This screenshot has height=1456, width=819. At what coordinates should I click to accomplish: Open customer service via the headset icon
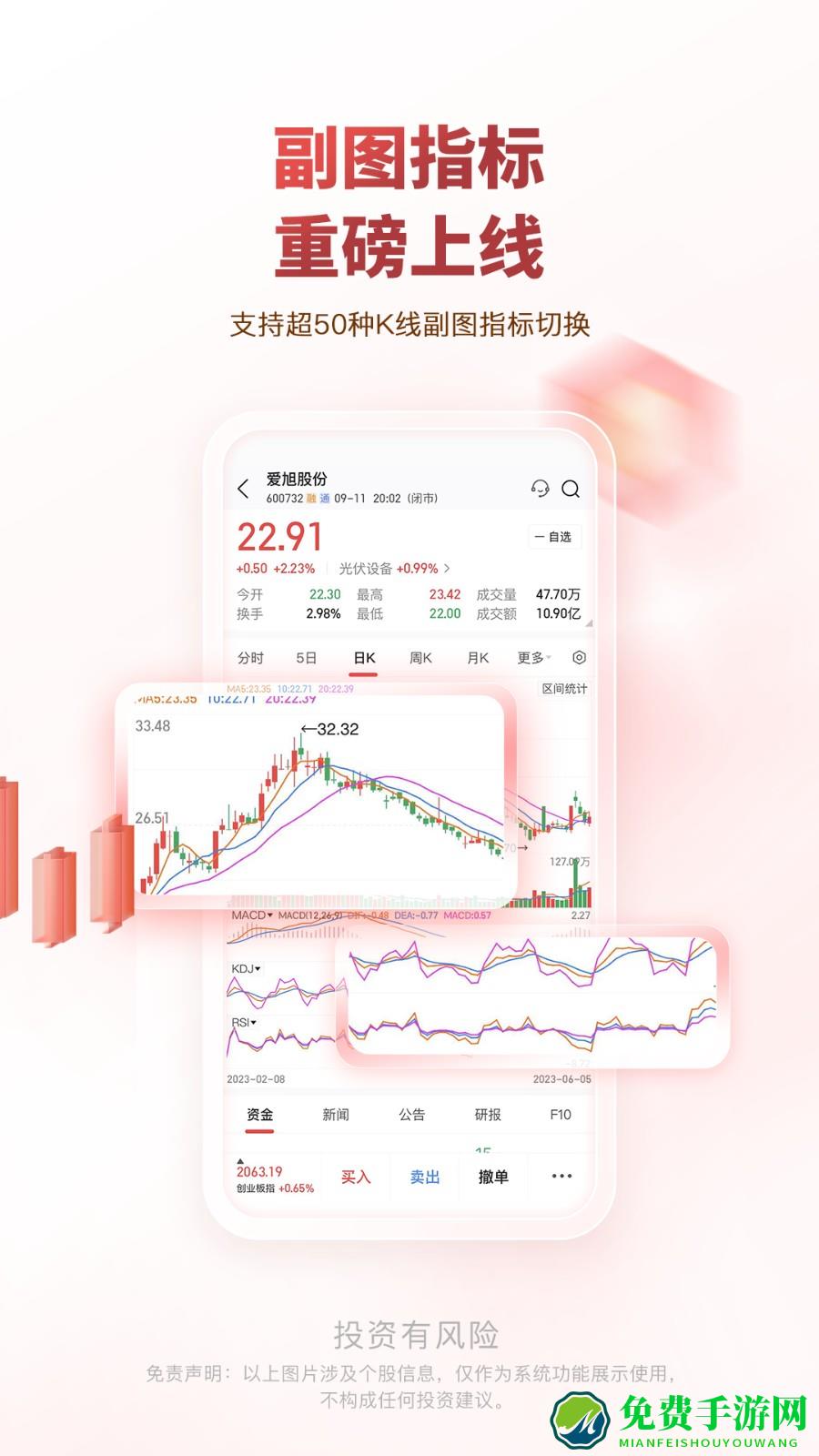541,489
